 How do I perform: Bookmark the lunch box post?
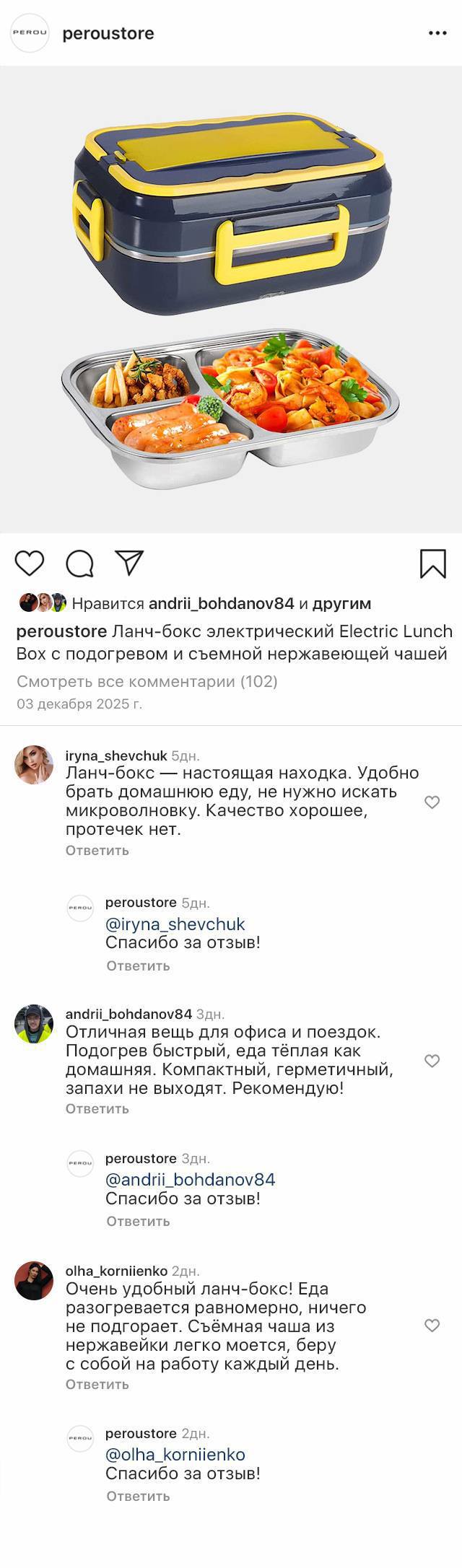(433, 564)
